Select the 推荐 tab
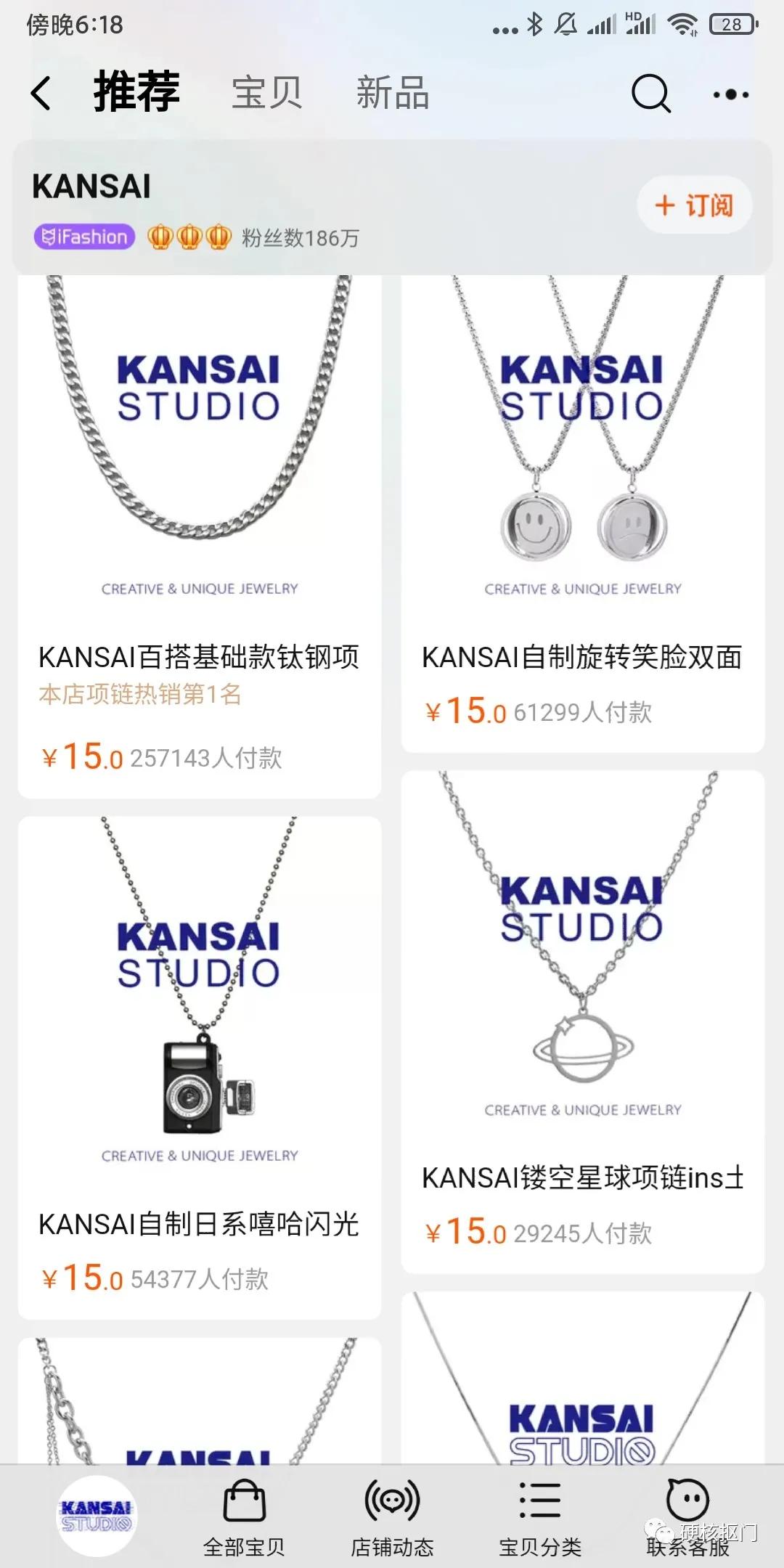Screen dimensions: 784x1568 point(135,91)
